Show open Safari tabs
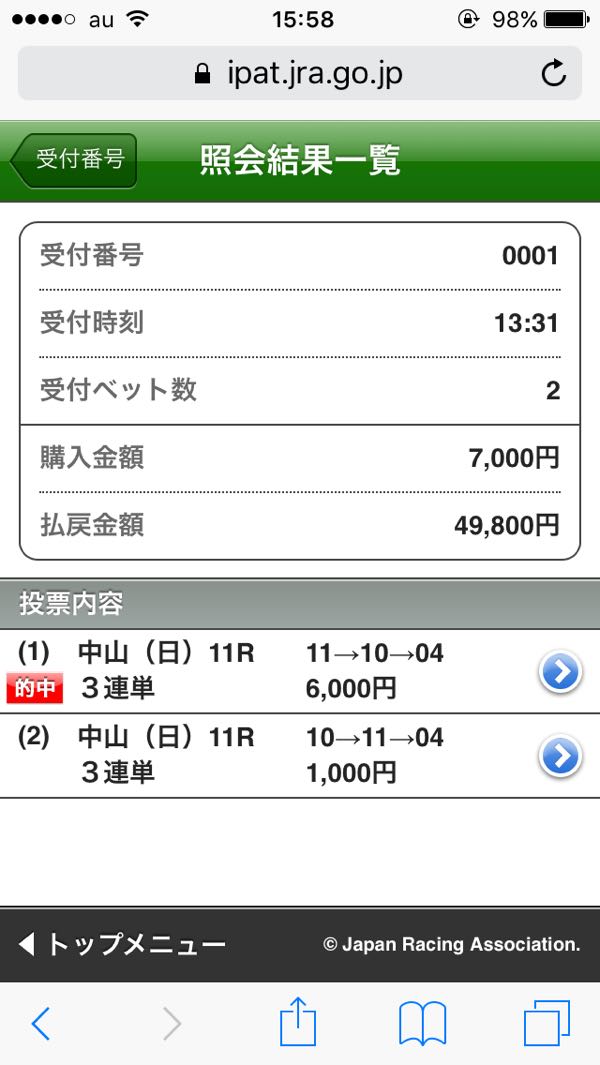 coord(546,1023)
